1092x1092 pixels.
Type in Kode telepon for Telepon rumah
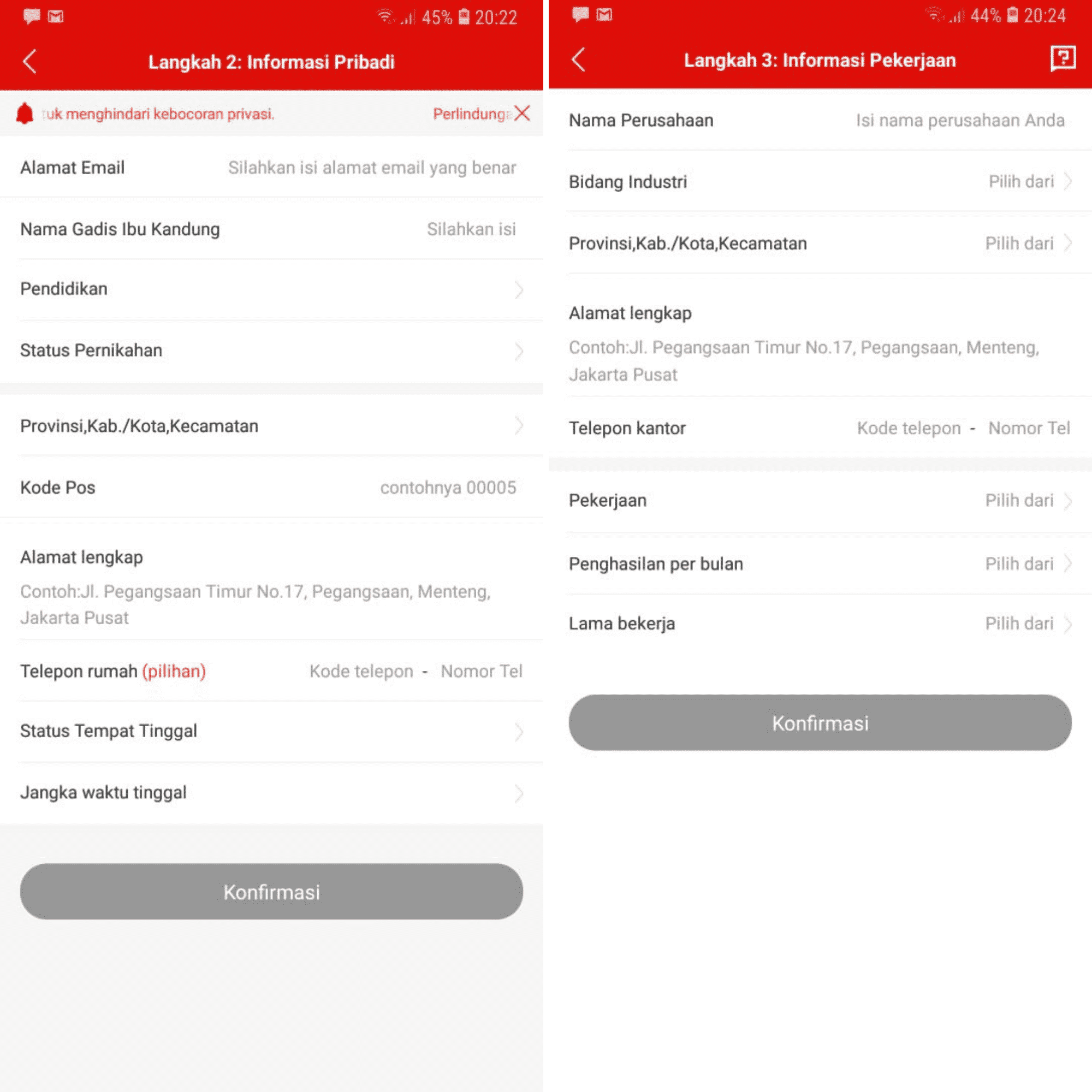(x=360, y=672)
